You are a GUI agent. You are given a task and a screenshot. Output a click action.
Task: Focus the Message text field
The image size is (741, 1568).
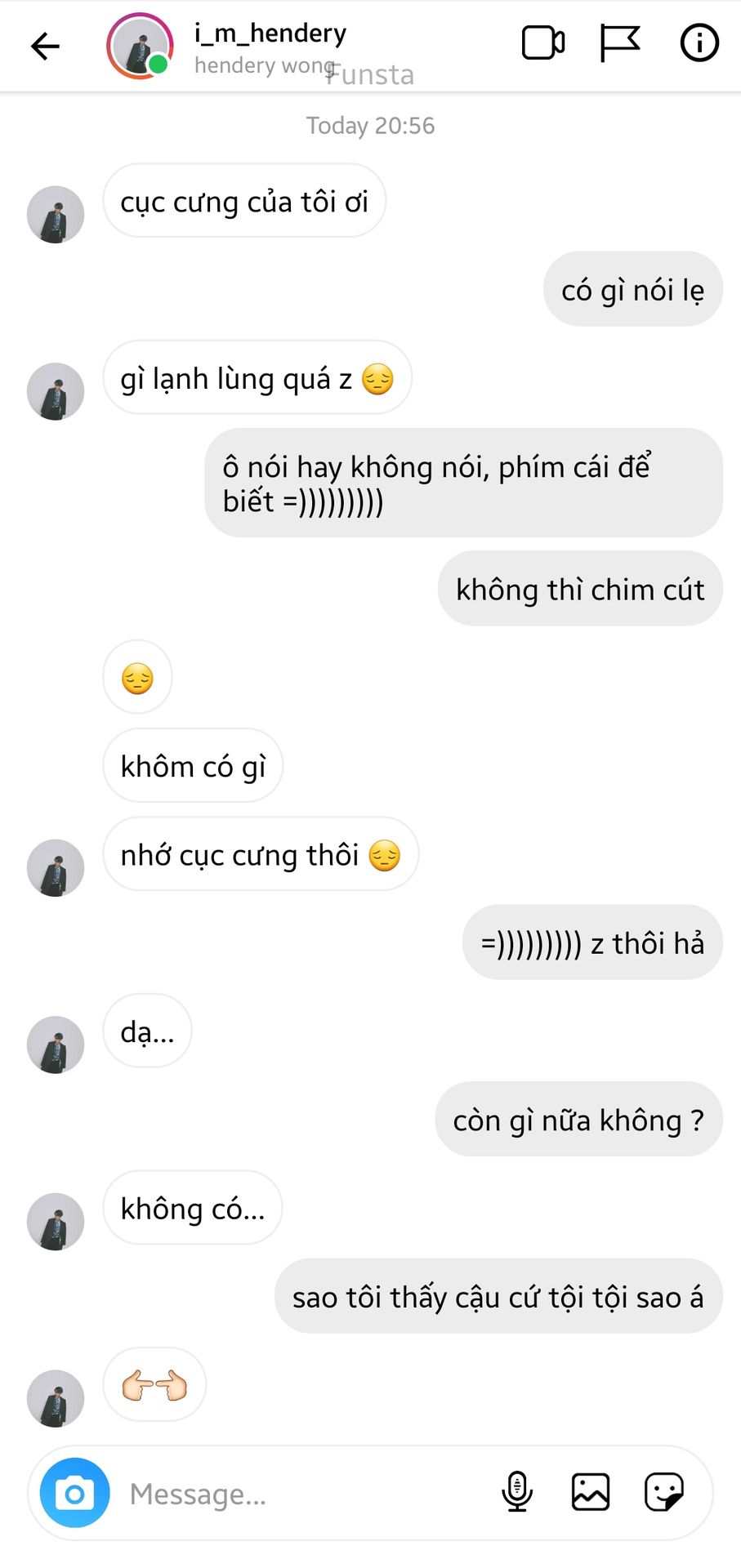(302, 1494)
